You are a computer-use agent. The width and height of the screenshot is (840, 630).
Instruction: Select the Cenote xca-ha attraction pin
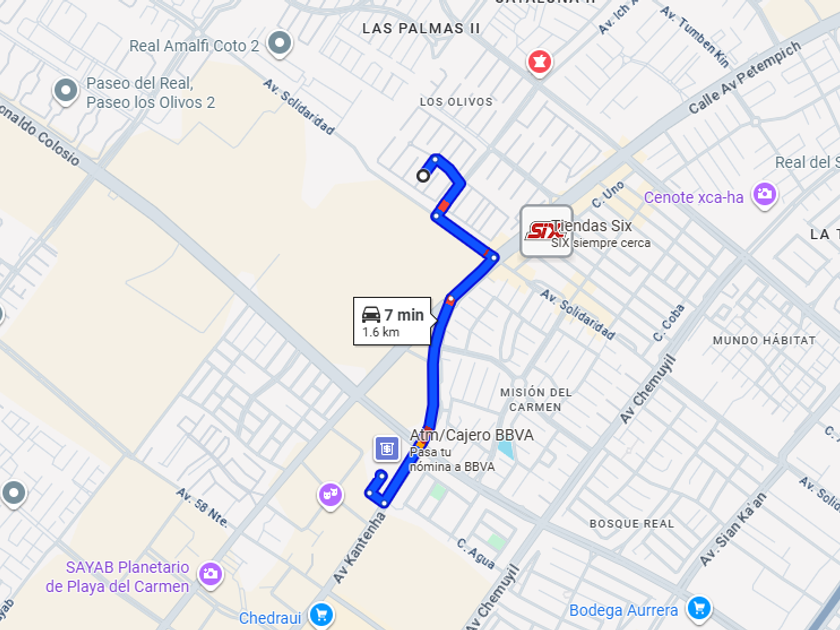tap(765, 195)
